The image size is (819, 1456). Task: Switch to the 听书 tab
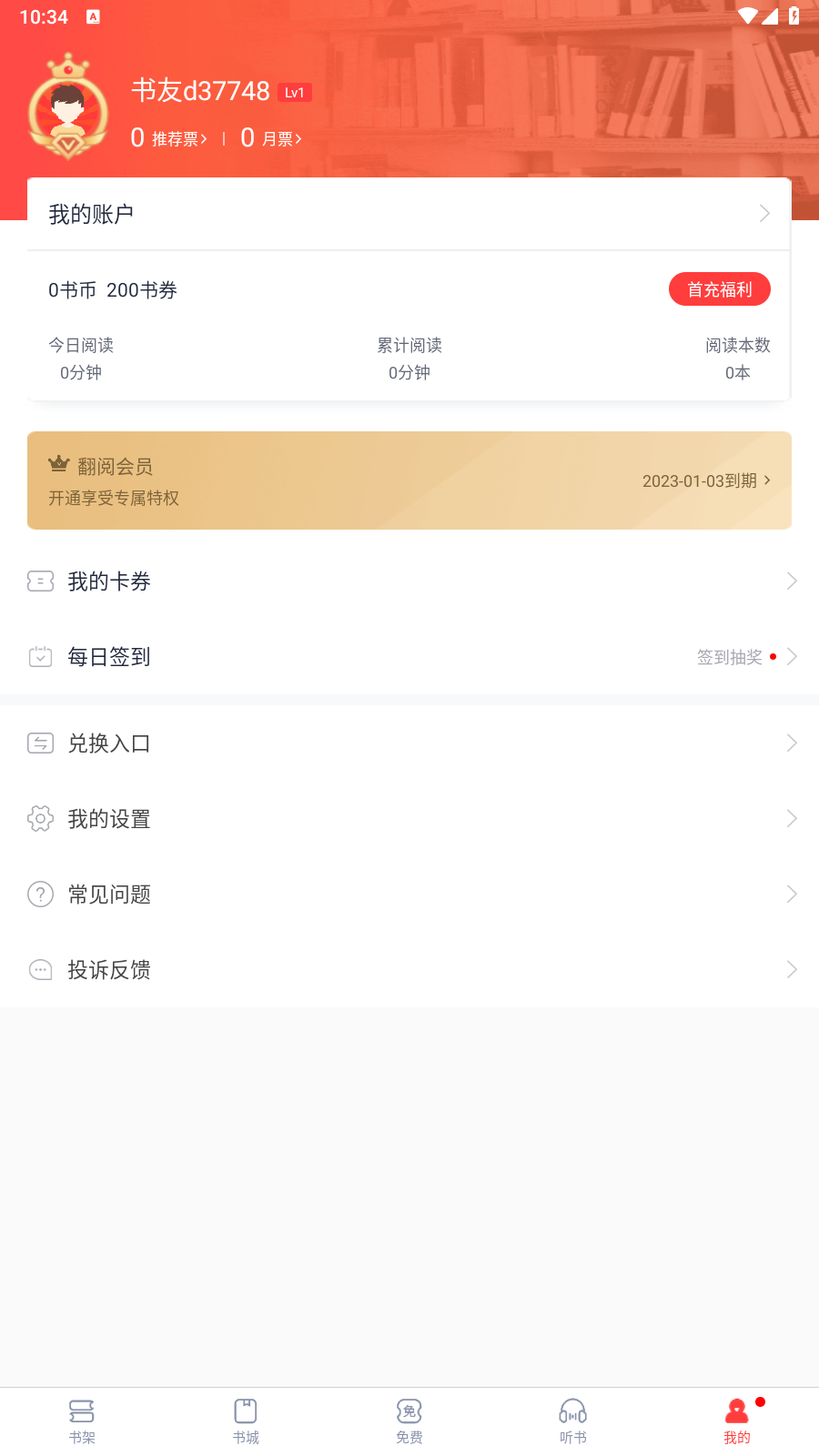point(573,1421)
